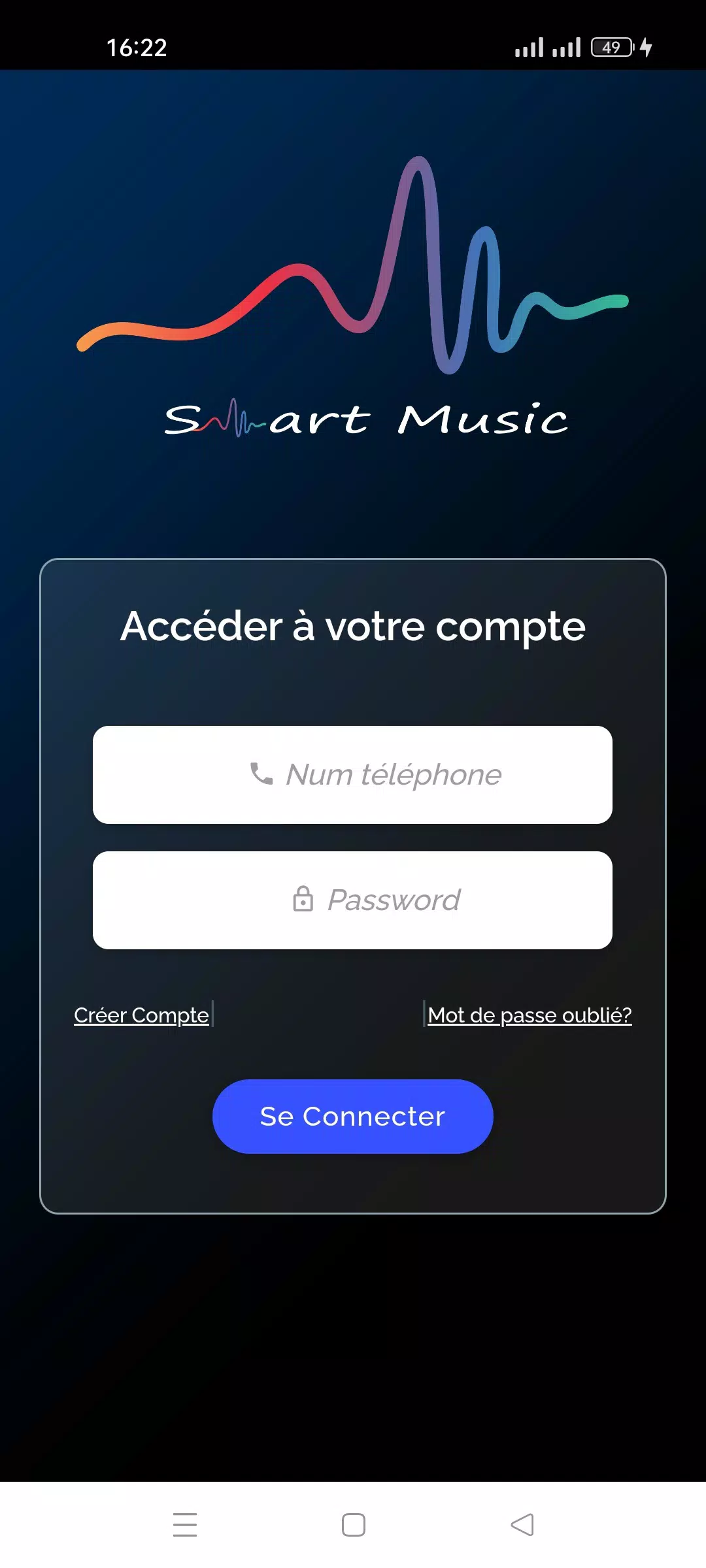Click the time display in the status bar
This screenshot has width=706, height=1568.
tap(137, 47)
